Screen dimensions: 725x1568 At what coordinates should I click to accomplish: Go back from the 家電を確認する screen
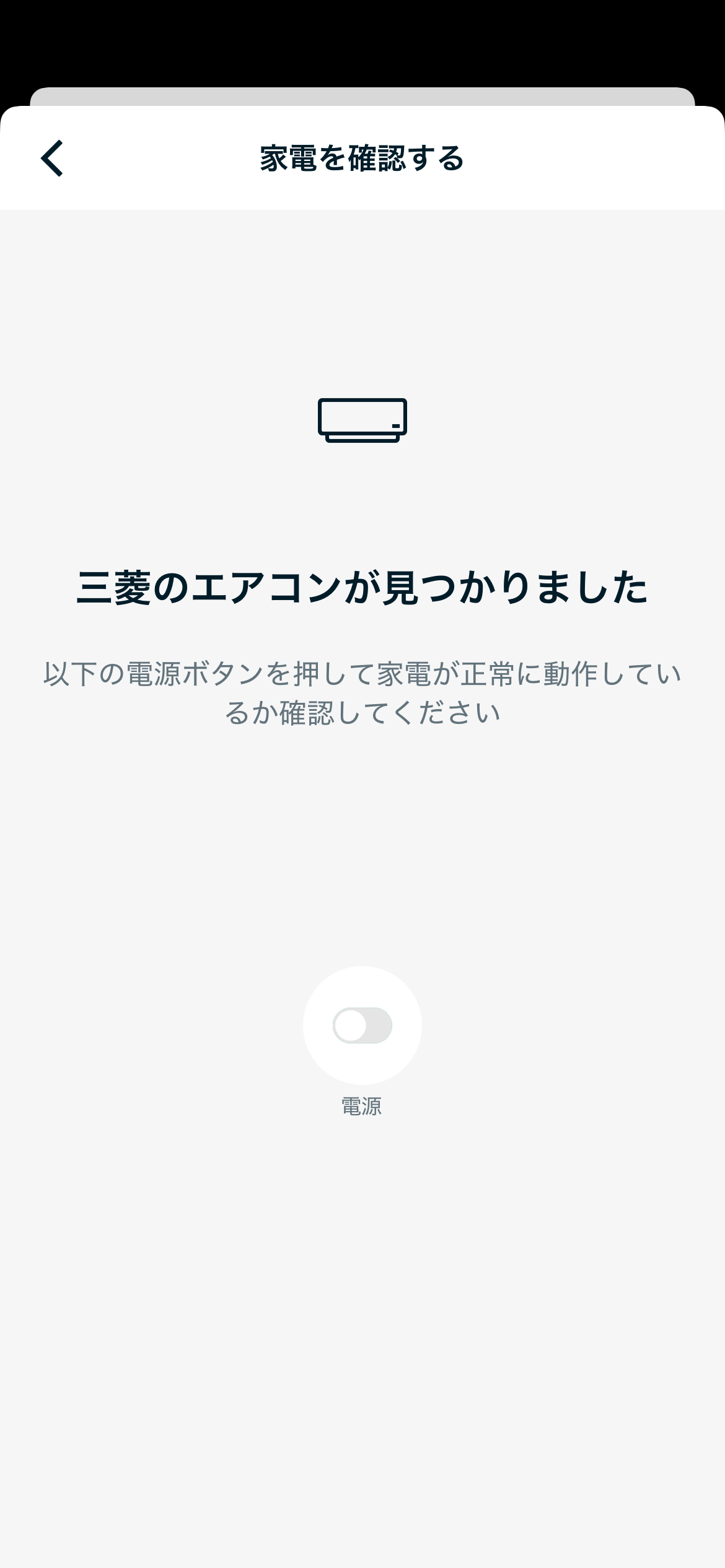click(x=52, y=159)
